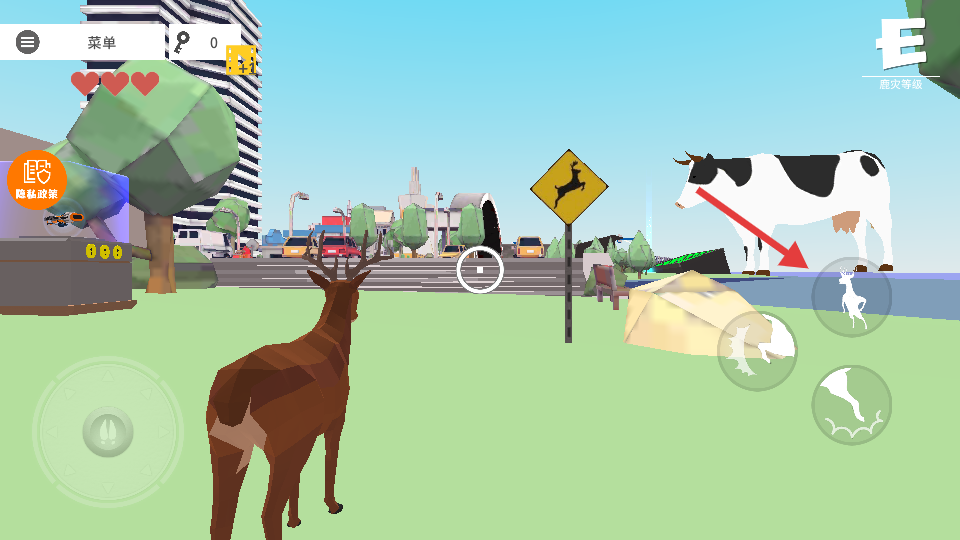Tap the deer stand-up action button
The width and height of the screenshot is (960, 540).
[x=851, y=297]
